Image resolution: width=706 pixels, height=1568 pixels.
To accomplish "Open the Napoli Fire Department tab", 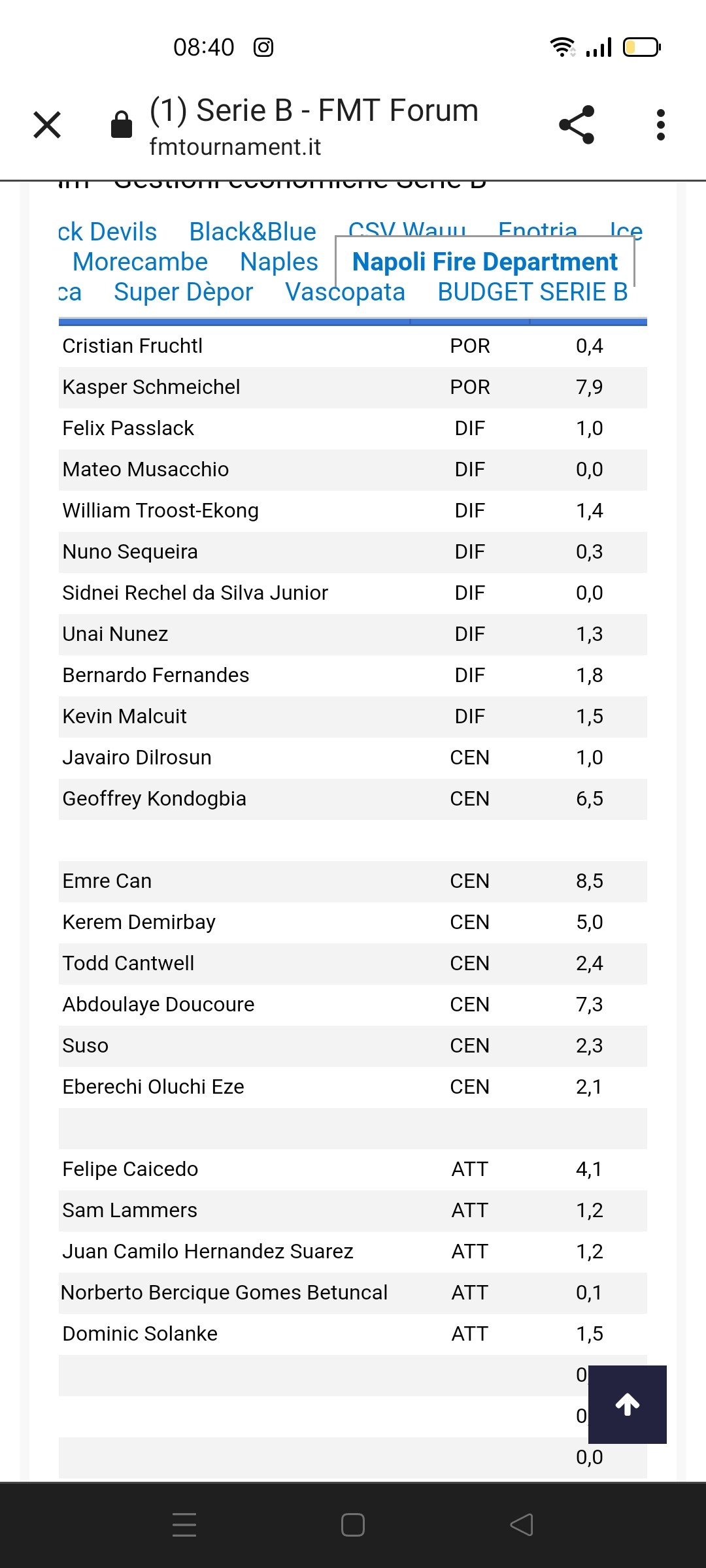I will click(484, 262).
